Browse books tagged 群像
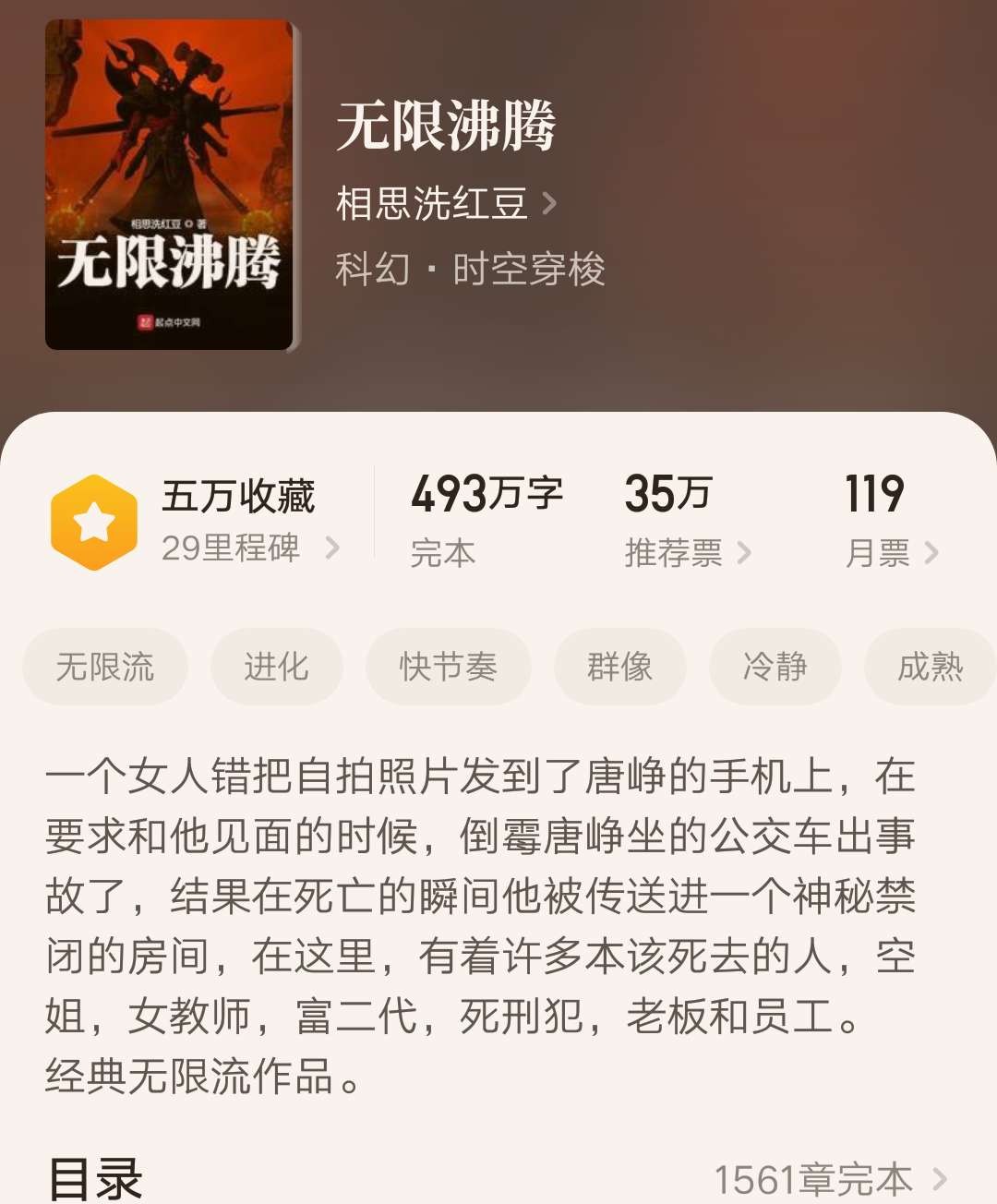 [619, 667]
